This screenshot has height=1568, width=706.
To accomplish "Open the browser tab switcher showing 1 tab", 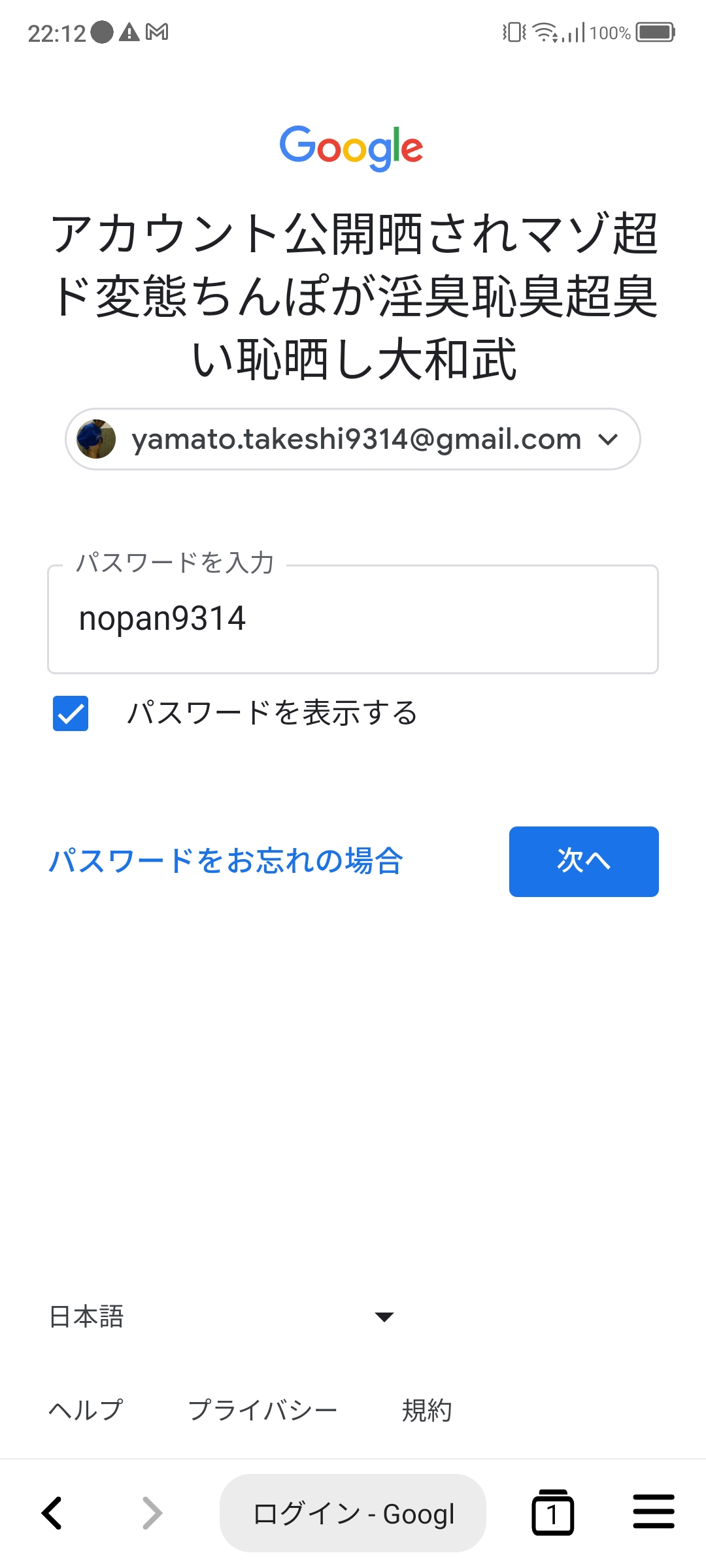I will (552, 1513).
